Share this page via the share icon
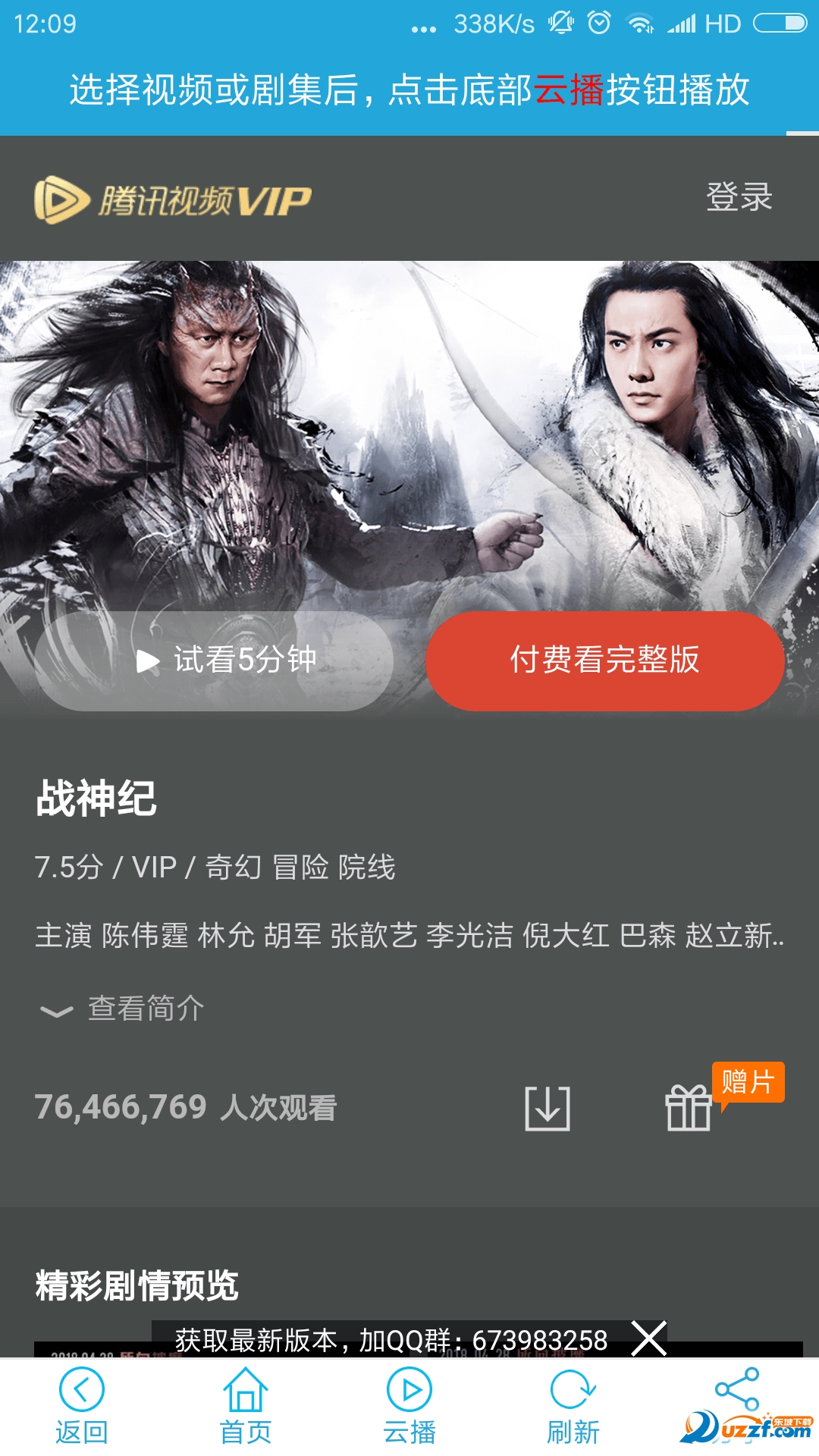819x1456 pixels. [x=736, y=1390]
